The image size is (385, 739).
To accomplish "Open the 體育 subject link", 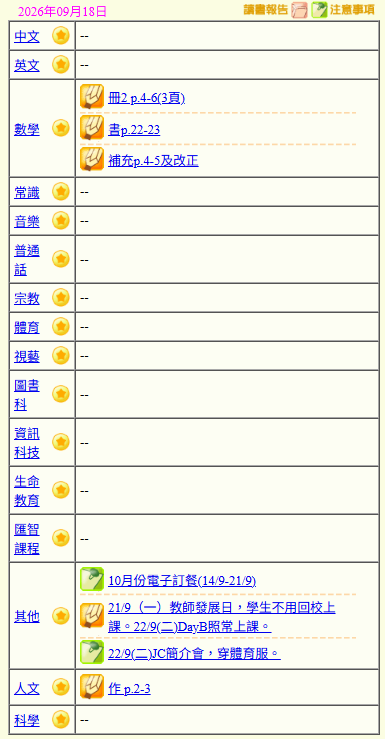I will [x=27, y=327].
